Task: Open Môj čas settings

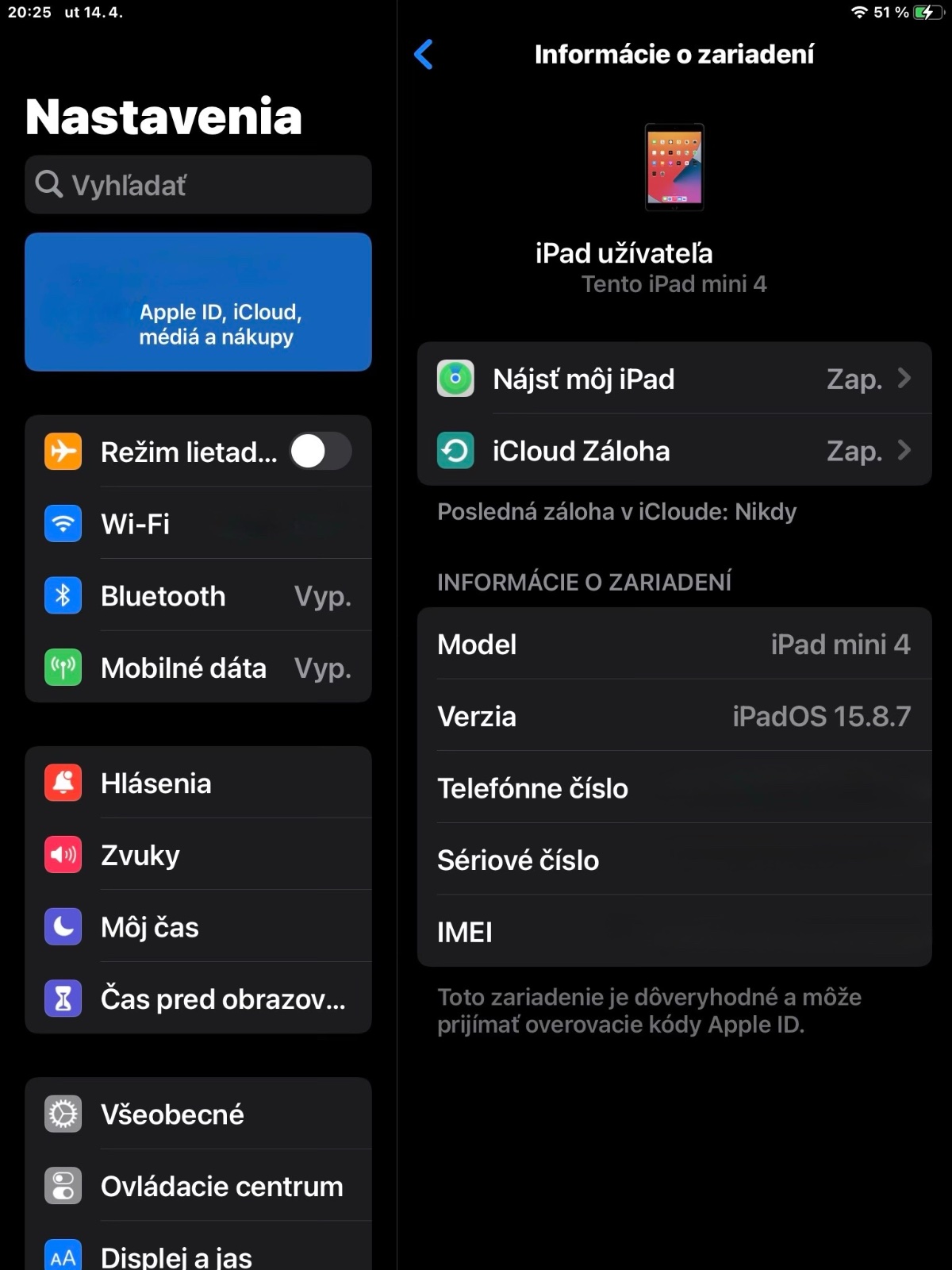Action: tap(198, 927)
